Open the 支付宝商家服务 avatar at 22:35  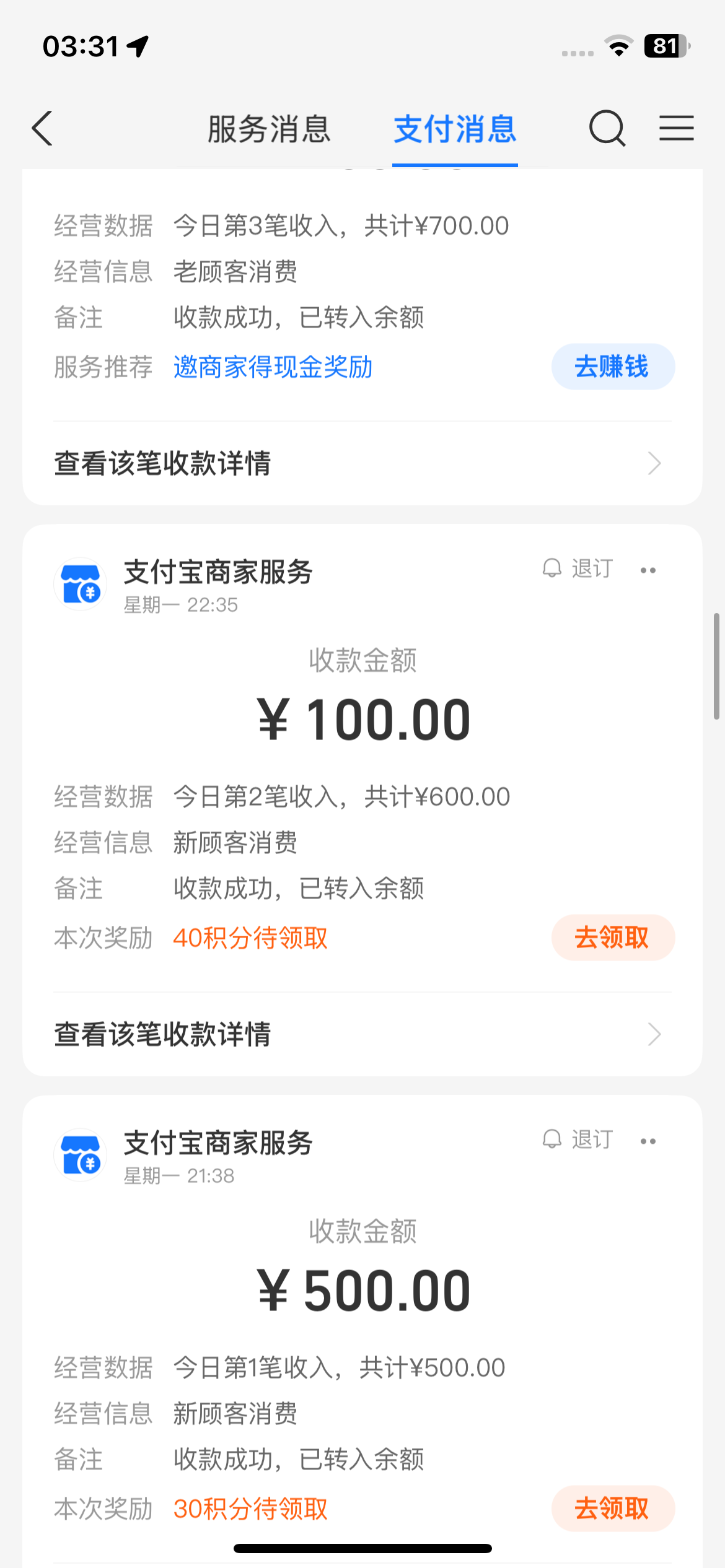pos(81,584)
